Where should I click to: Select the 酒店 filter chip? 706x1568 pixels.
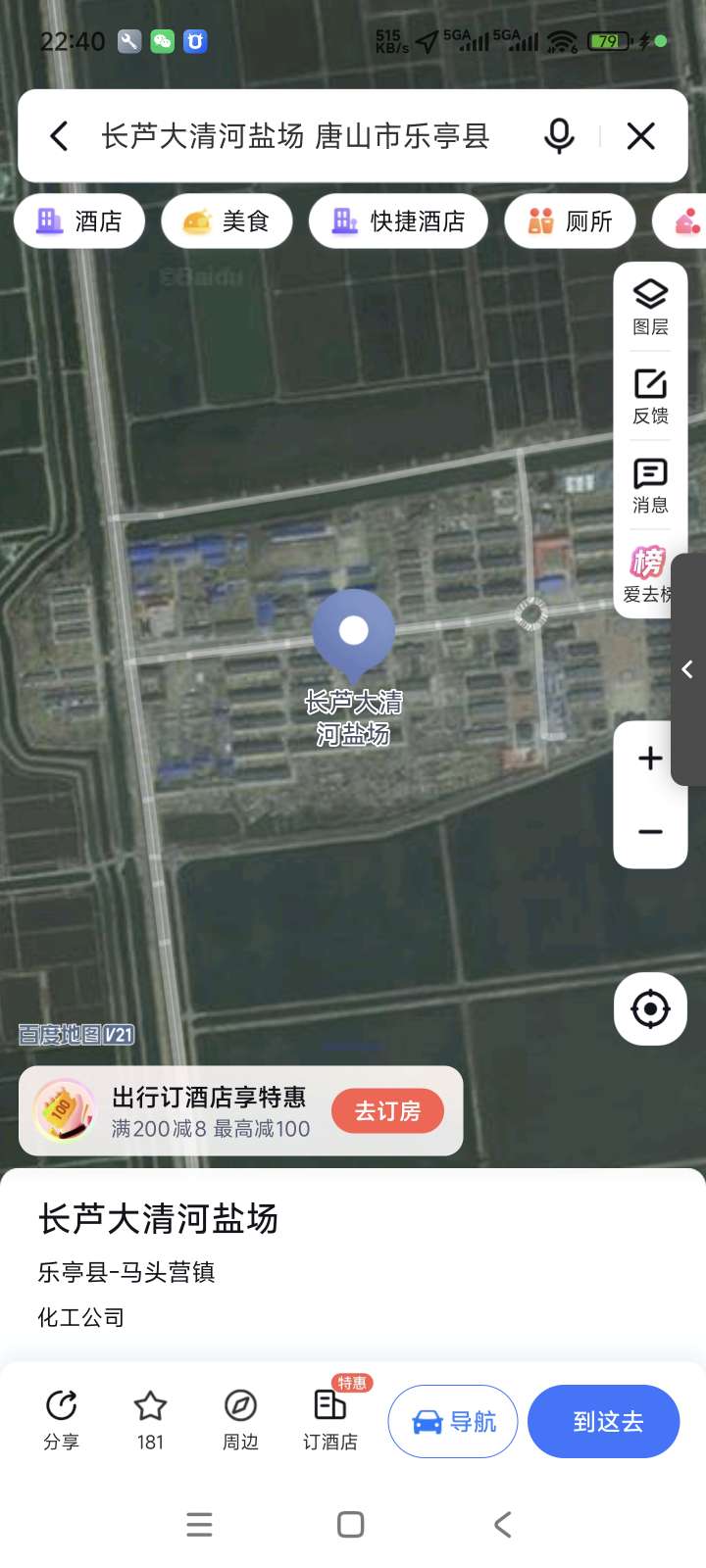click(79, 221)
